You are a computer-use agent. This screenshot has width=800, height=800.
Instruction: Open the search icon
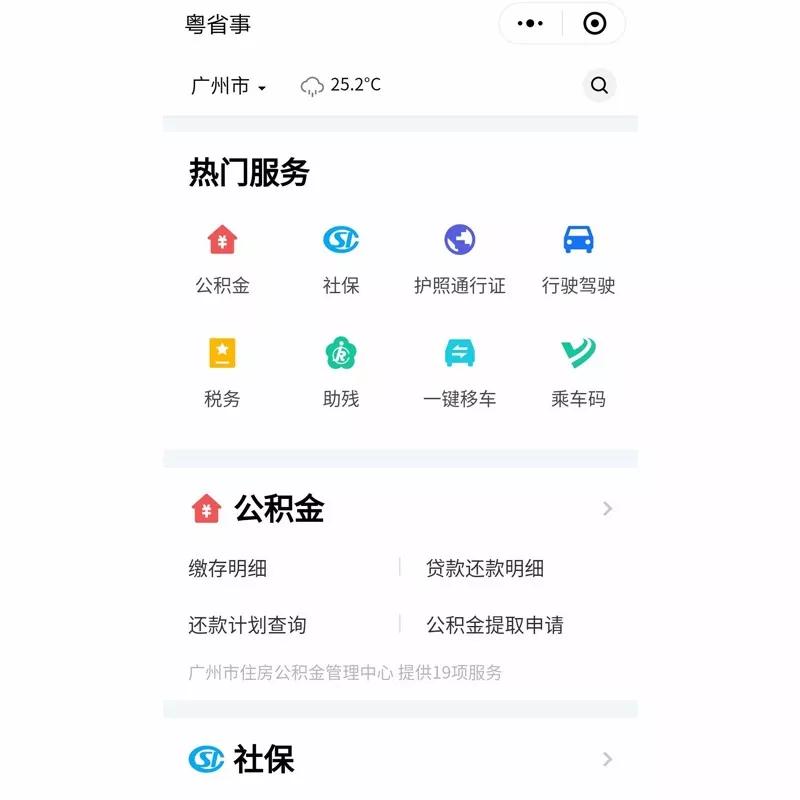[x=599, y=86]
